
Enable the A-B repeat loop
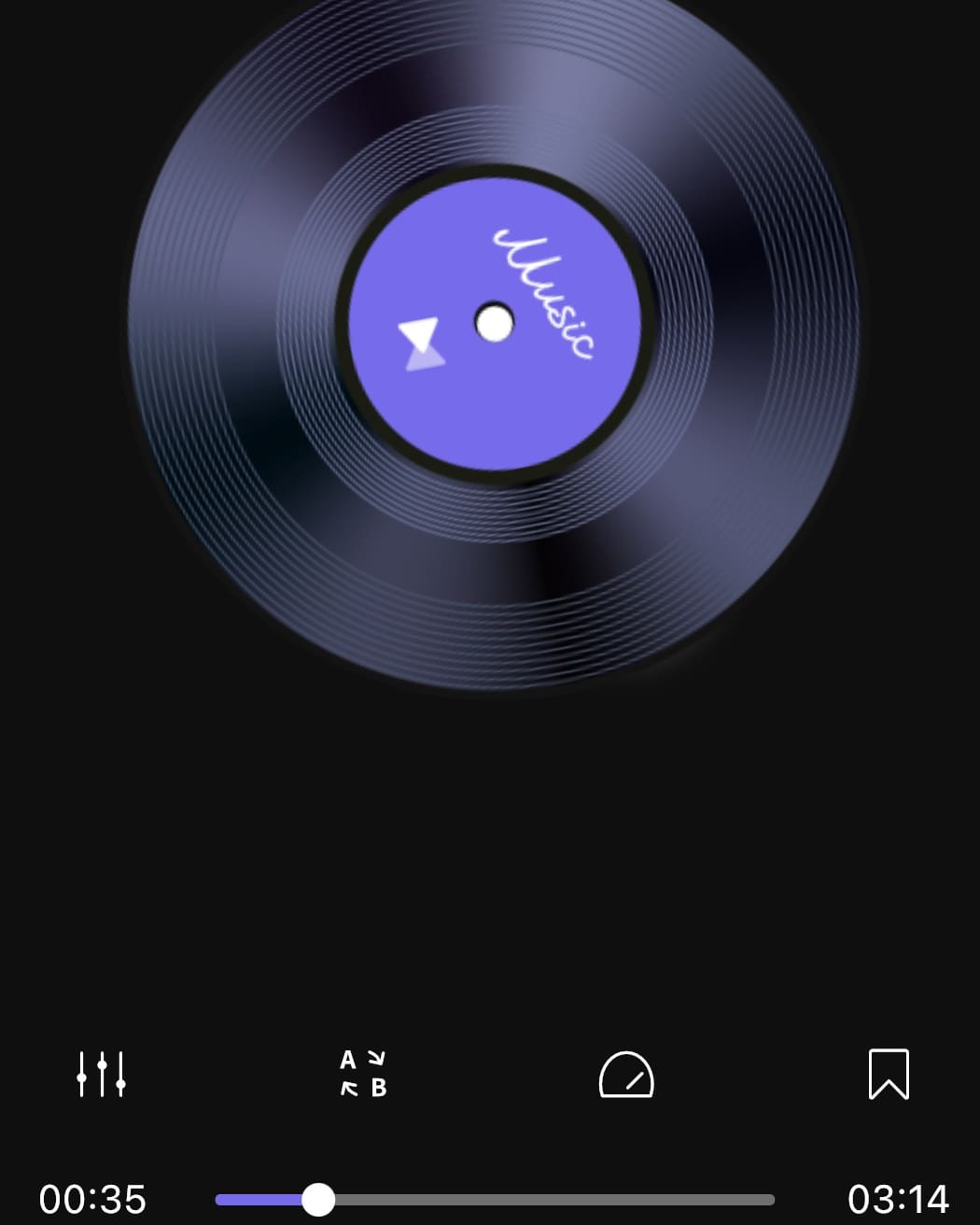[363, 1074]
